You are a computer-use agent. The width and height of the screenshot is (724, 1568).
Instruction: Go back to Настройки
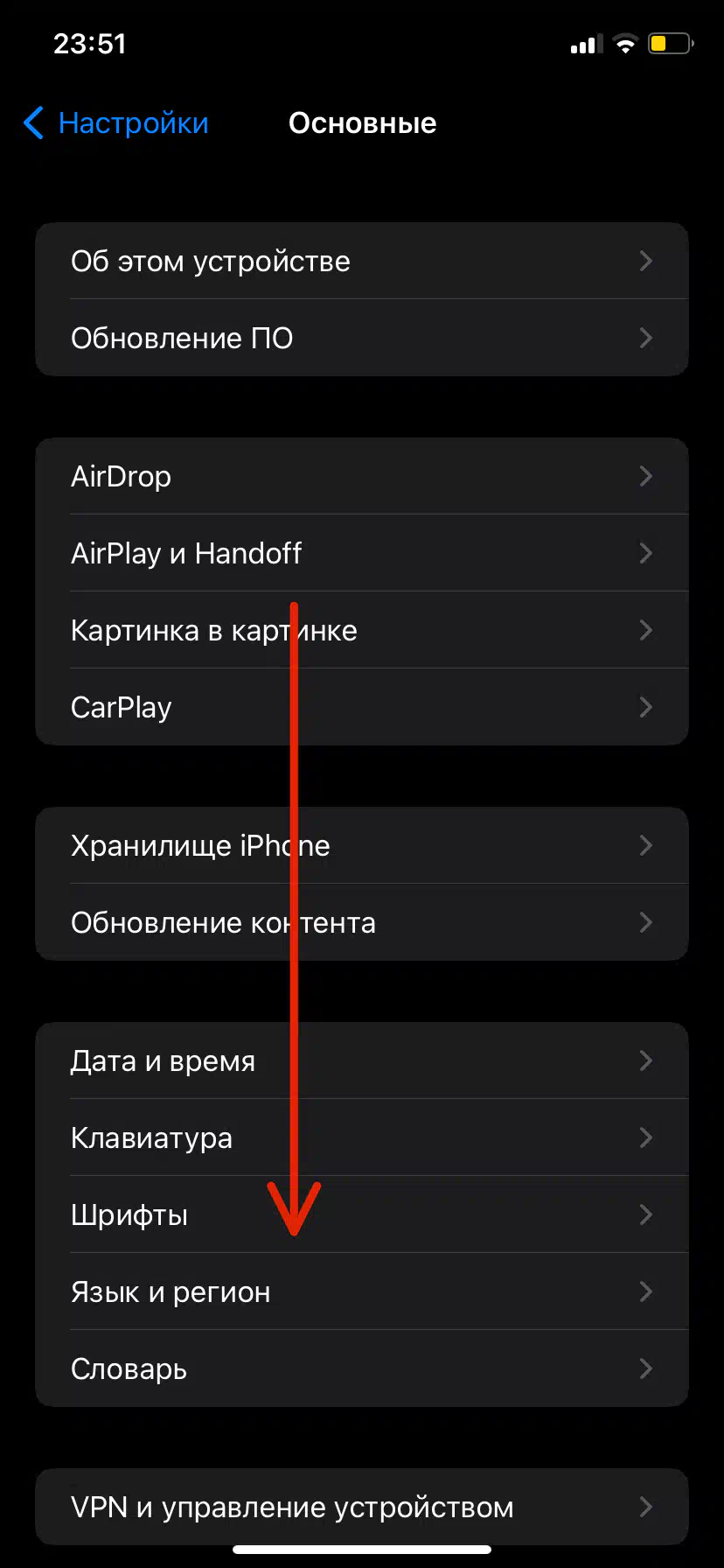[115, 123]
